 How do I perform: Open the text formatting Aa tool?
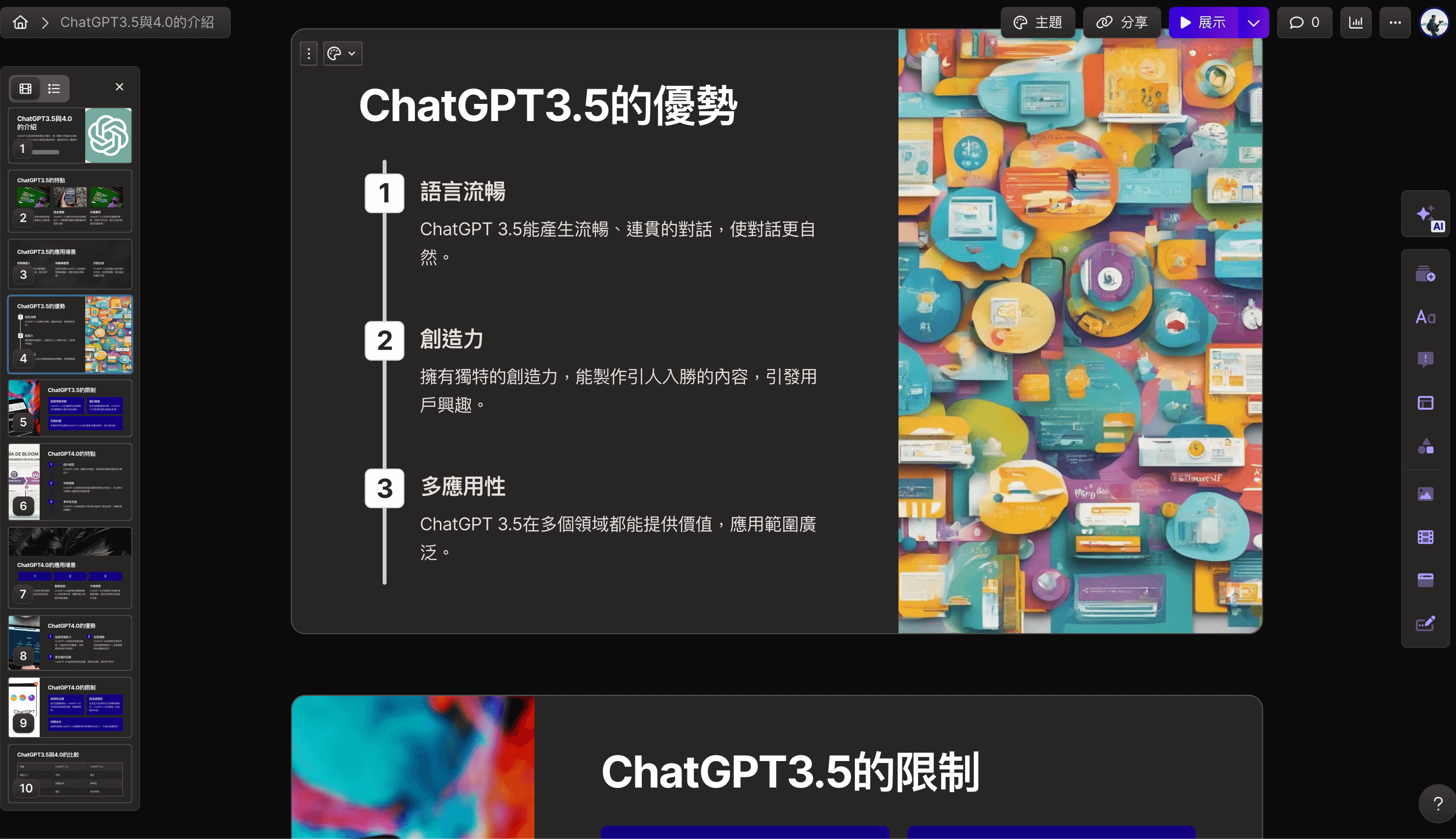click(x=1426, y=317)
